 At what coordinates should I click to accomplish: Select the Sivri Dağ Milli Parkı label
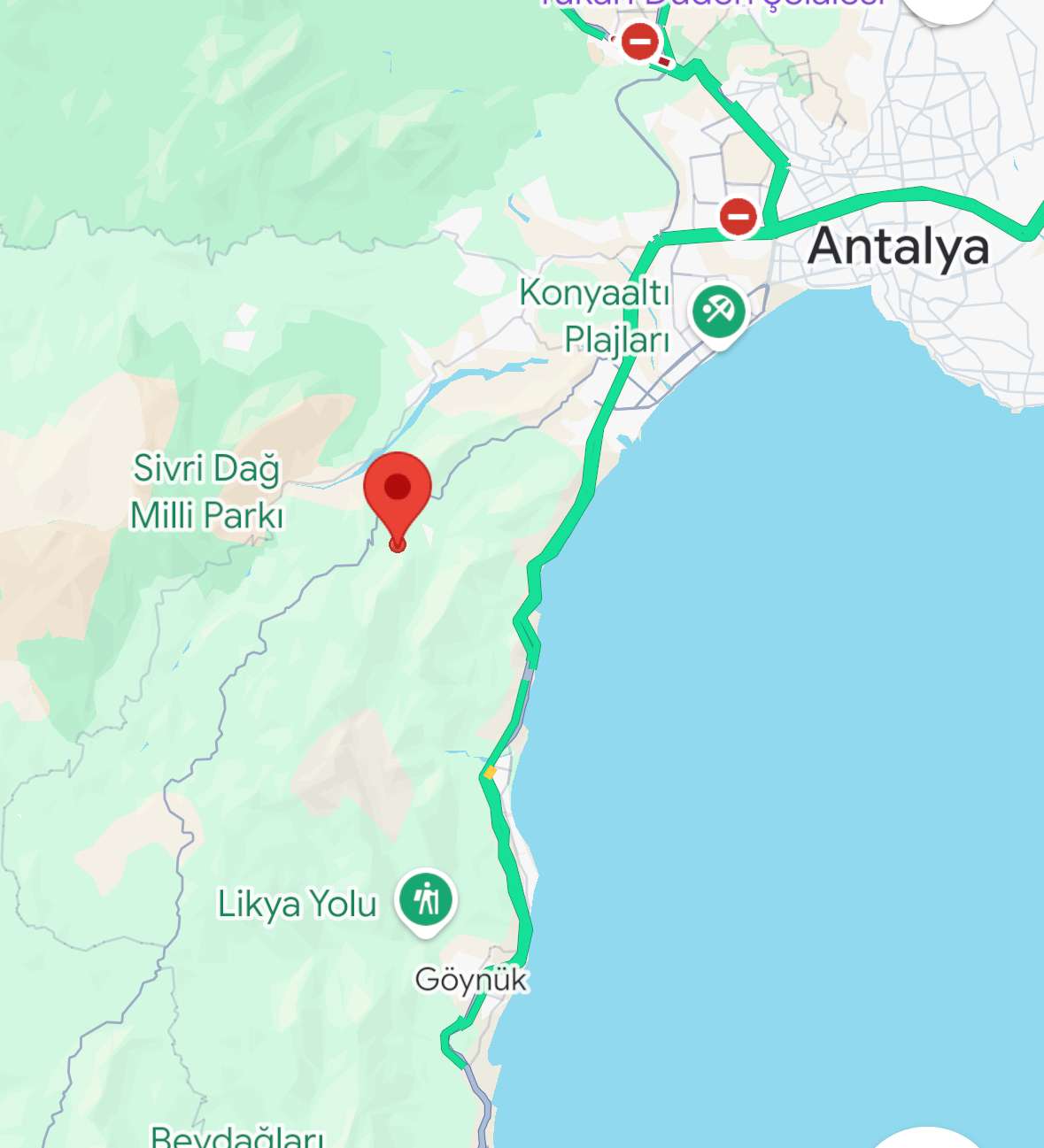206,492
